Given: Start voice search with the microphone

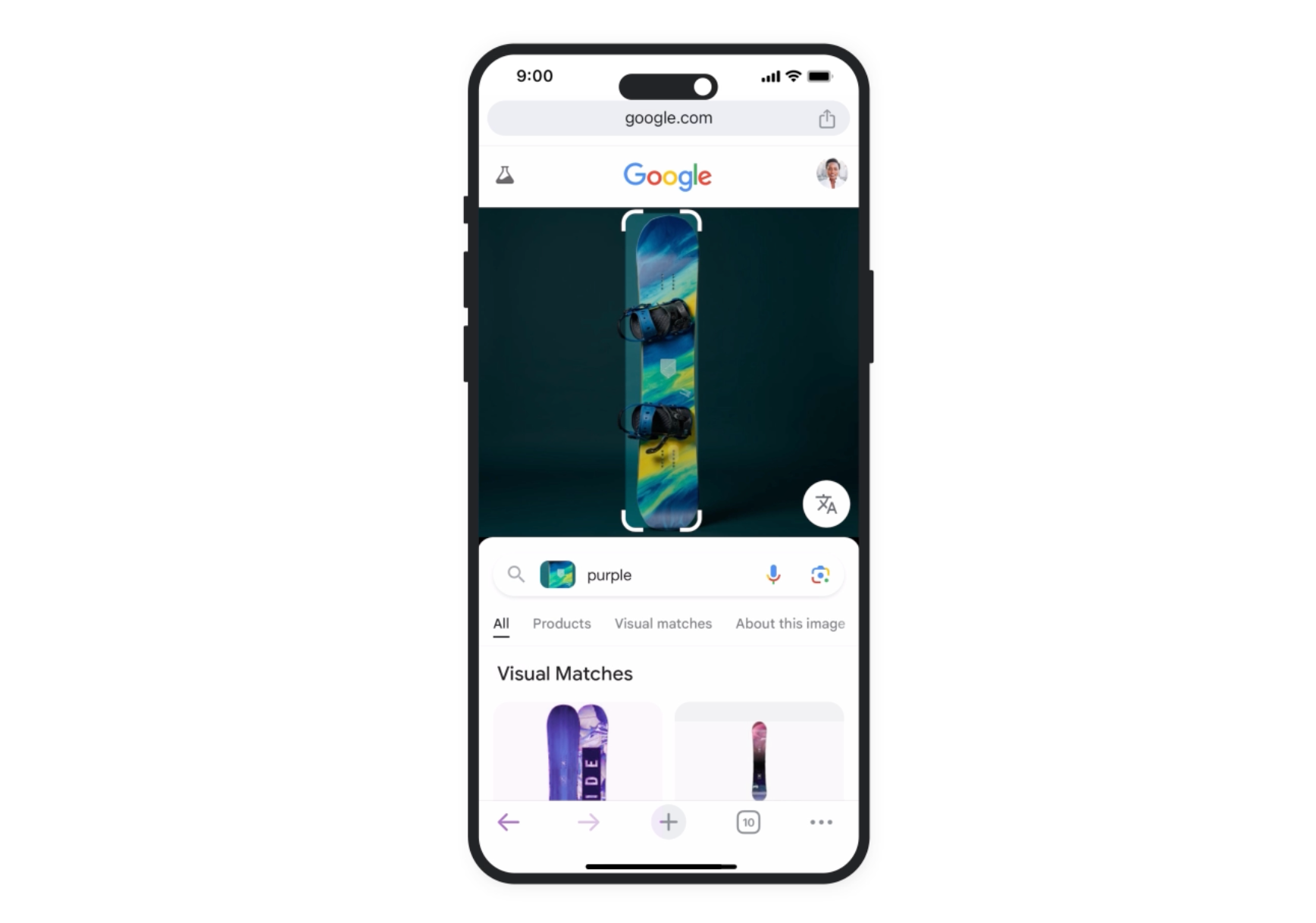Looking at the screenshot, I should (773, 575).
